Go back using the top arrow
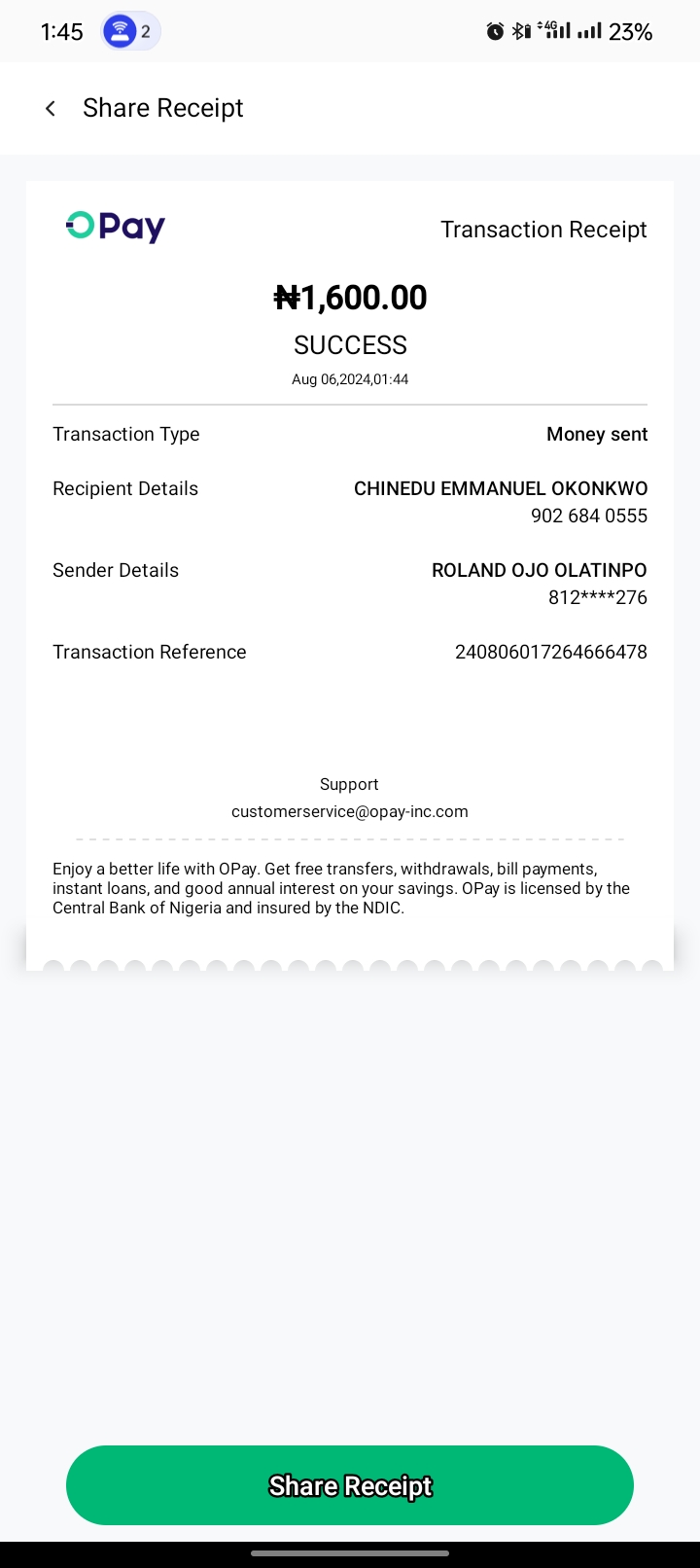 point(51,108)
